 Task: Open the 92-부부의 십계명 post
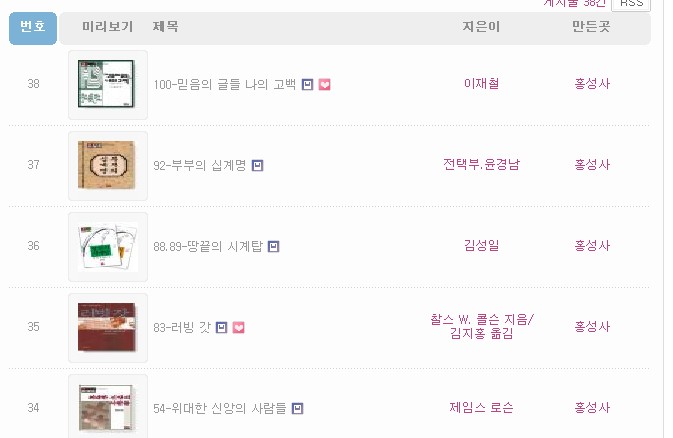[200, 165]
